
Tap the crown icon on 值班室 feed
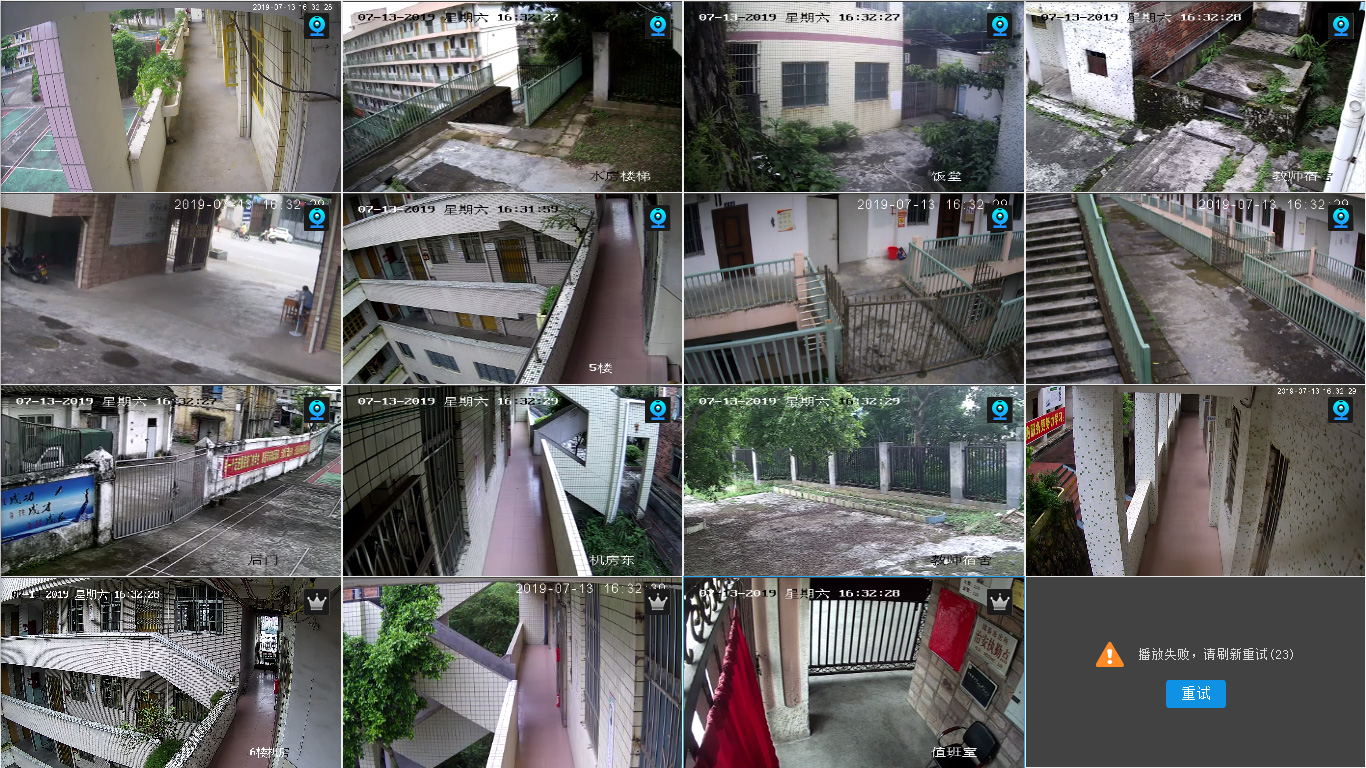pos(999,601)
